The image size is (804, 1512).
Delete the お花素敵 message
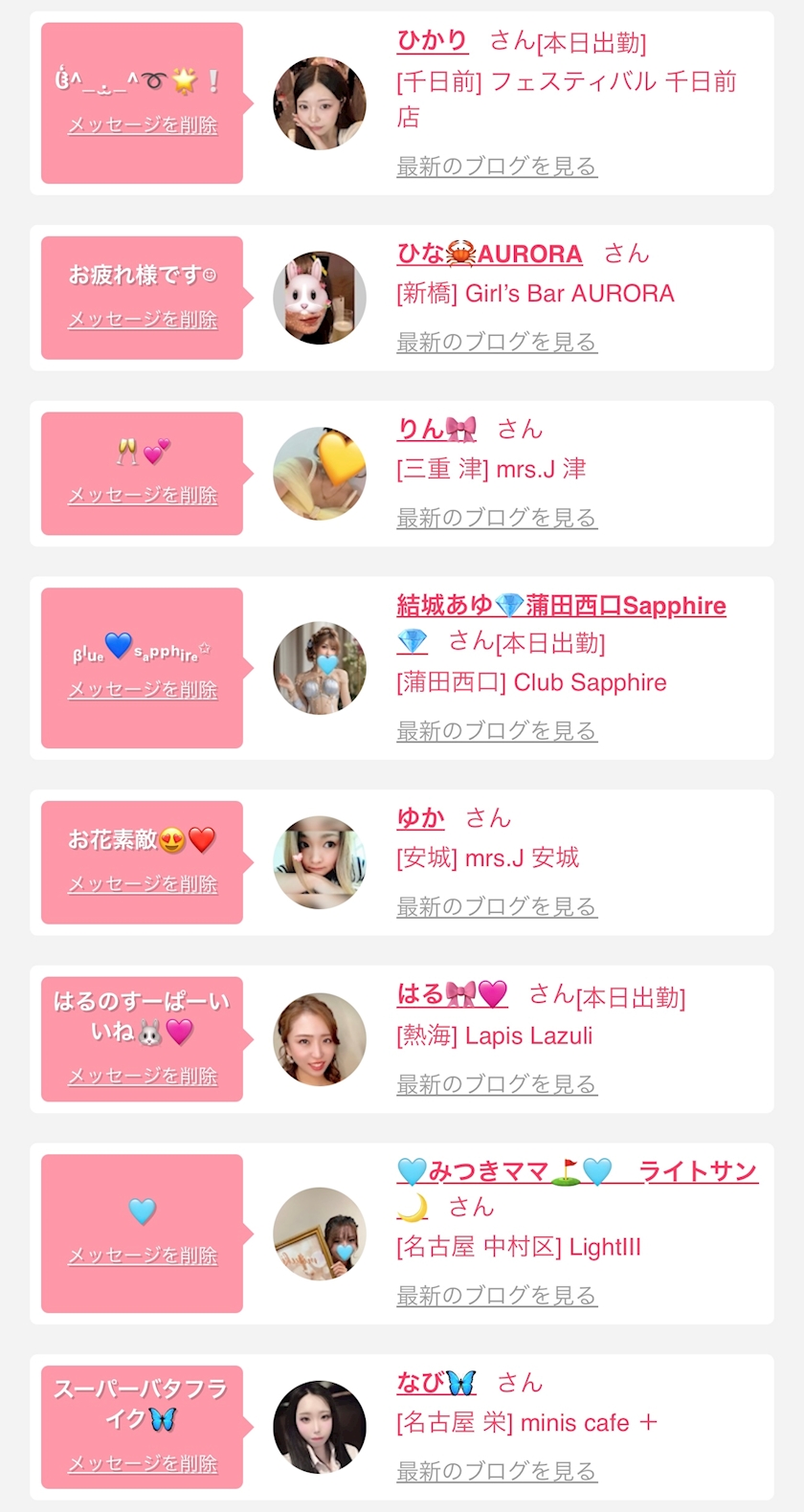pos(143,884)
